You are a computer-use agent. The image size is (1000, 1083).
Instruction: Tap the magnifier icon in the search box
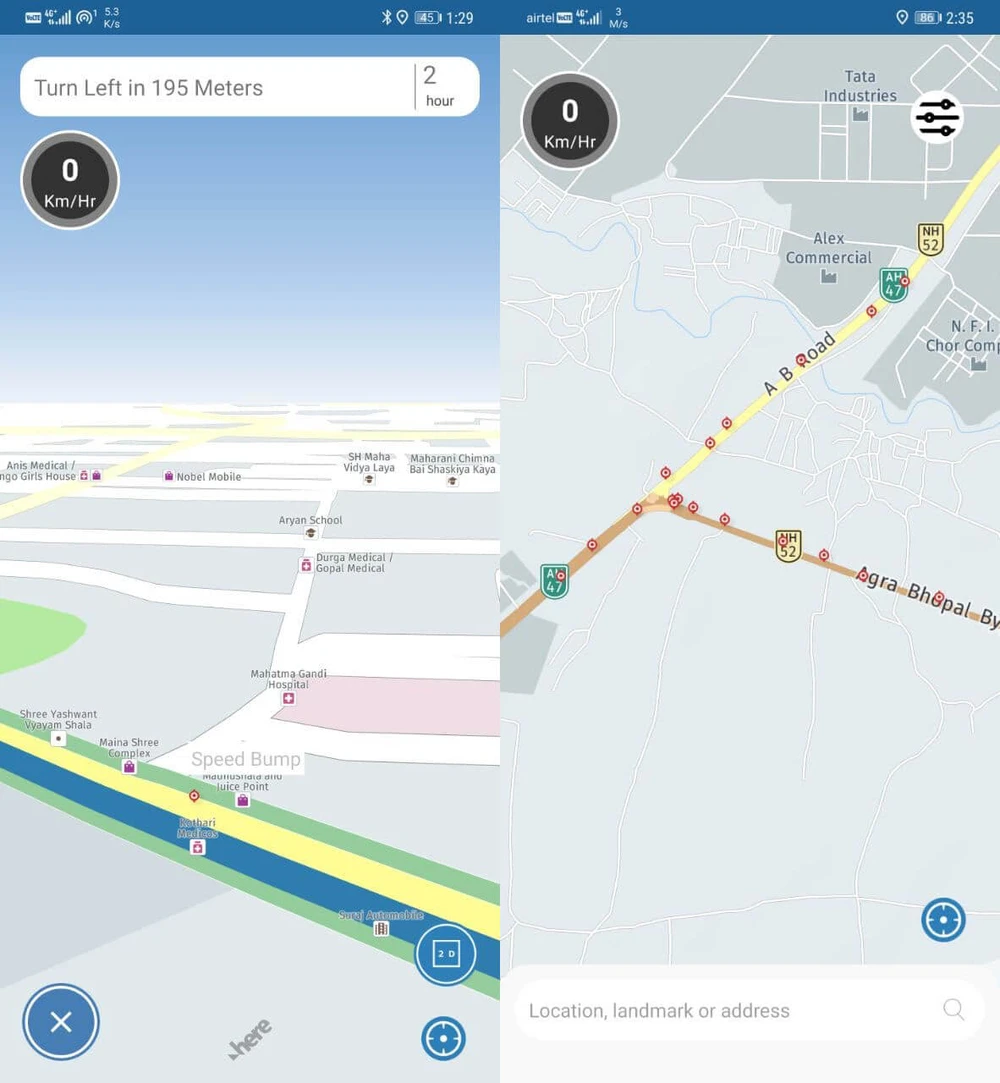tap(953, 1010)
